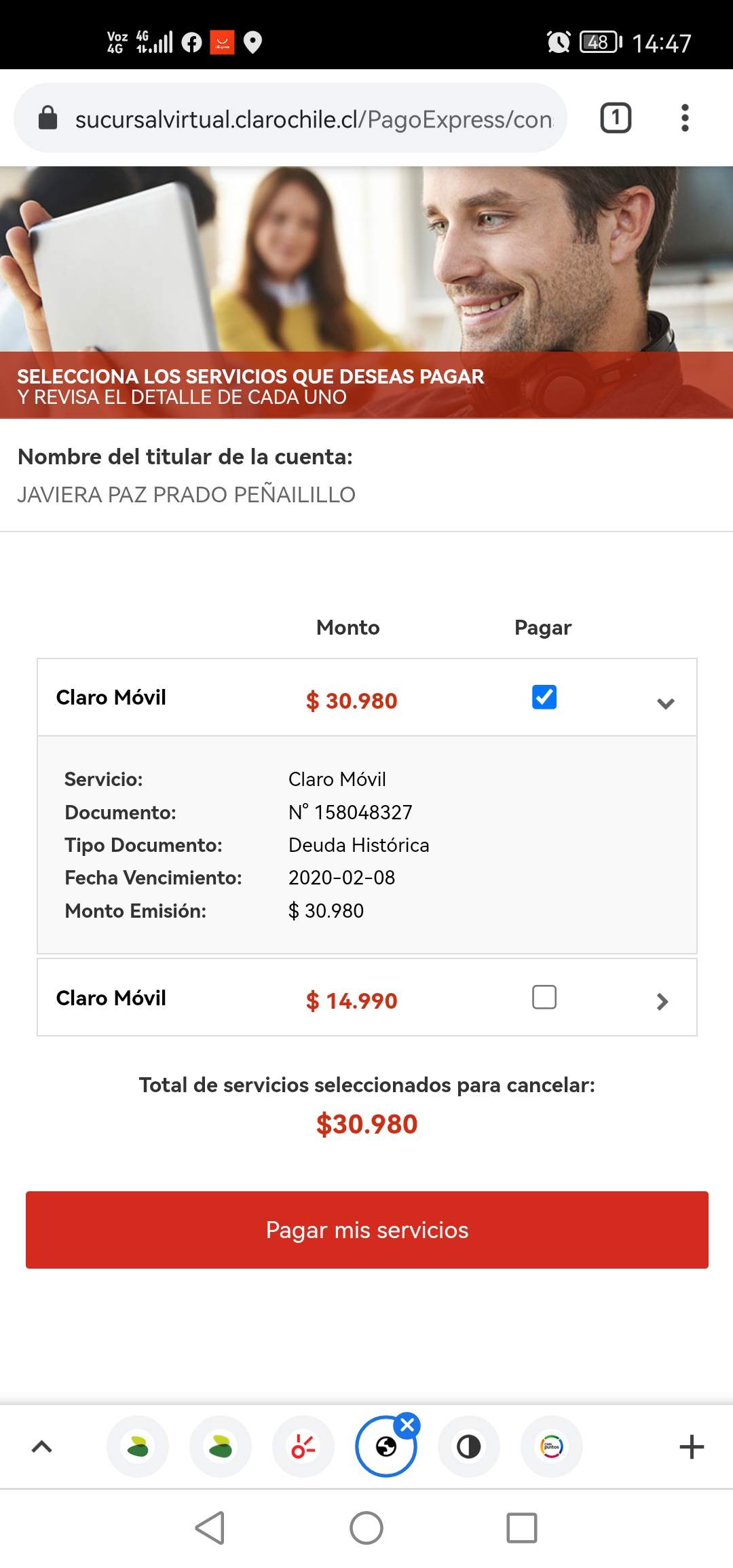Viewport: 733px width, 1568px height.
Task: Collapse the $ 30.980 Claro Móvil details
Action: point(665,703)
